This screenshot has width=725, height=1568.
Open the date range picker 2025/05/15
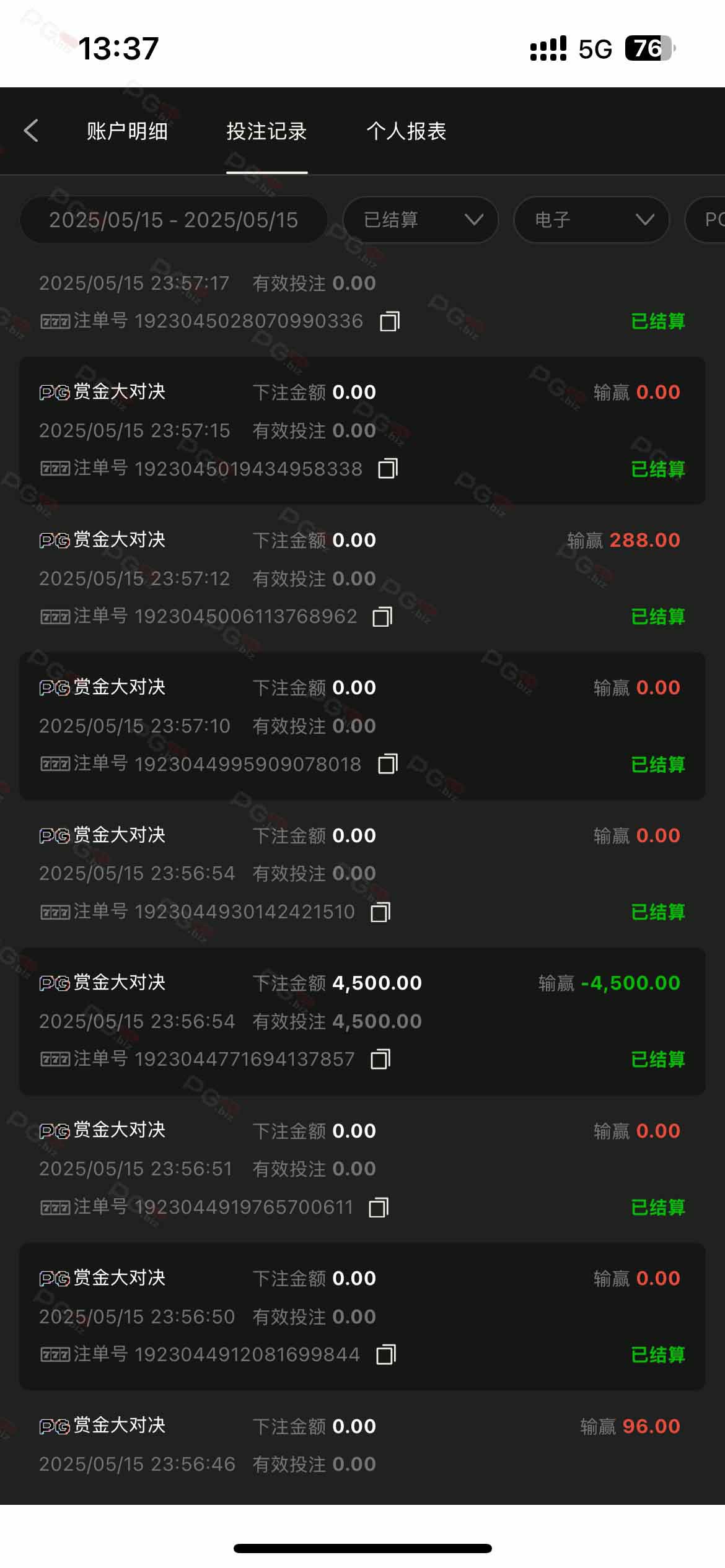click(174, 220)
